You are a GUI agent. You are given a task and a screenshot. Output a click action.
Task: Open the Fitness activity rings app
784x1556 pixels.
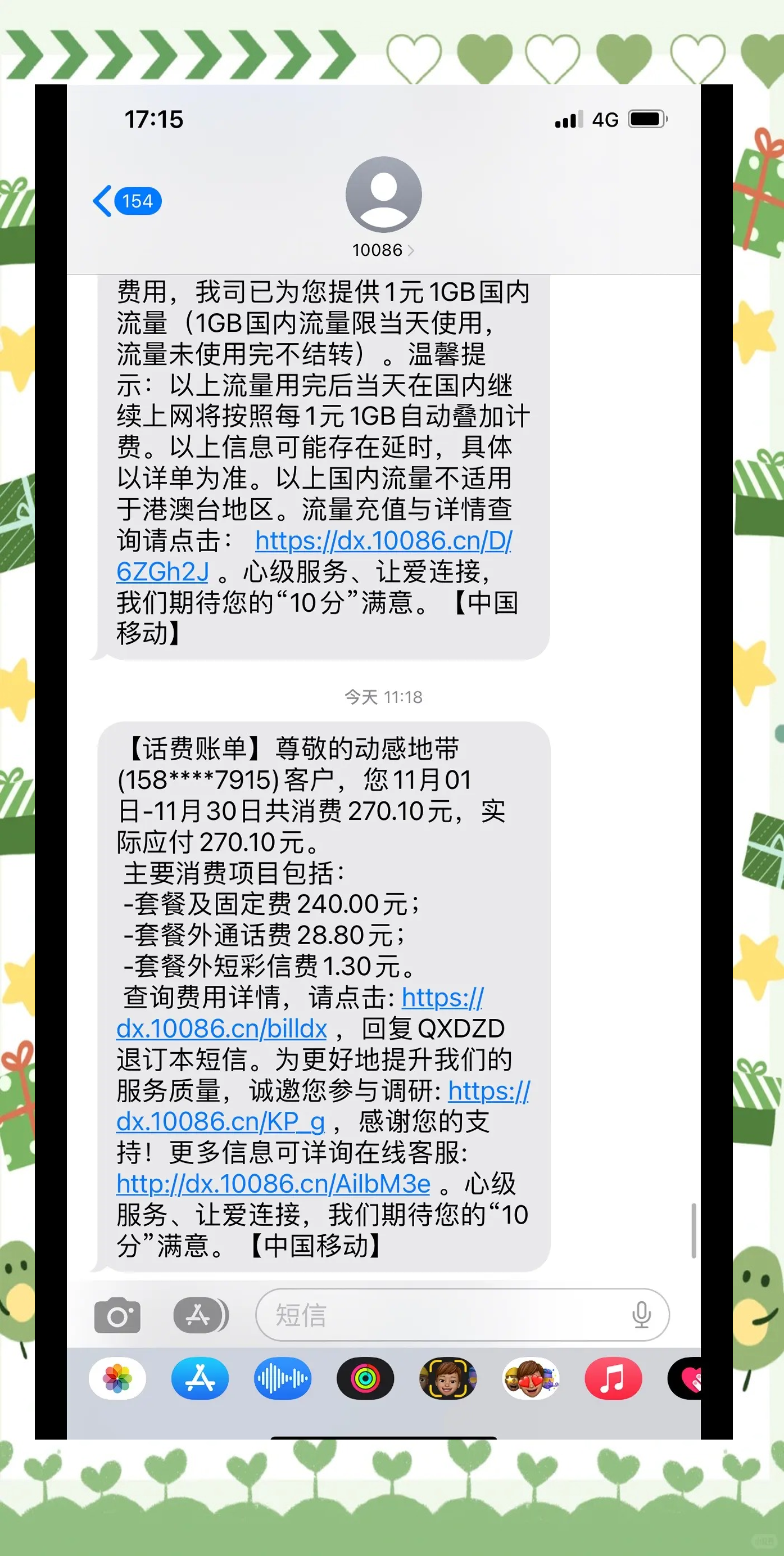365,1378
